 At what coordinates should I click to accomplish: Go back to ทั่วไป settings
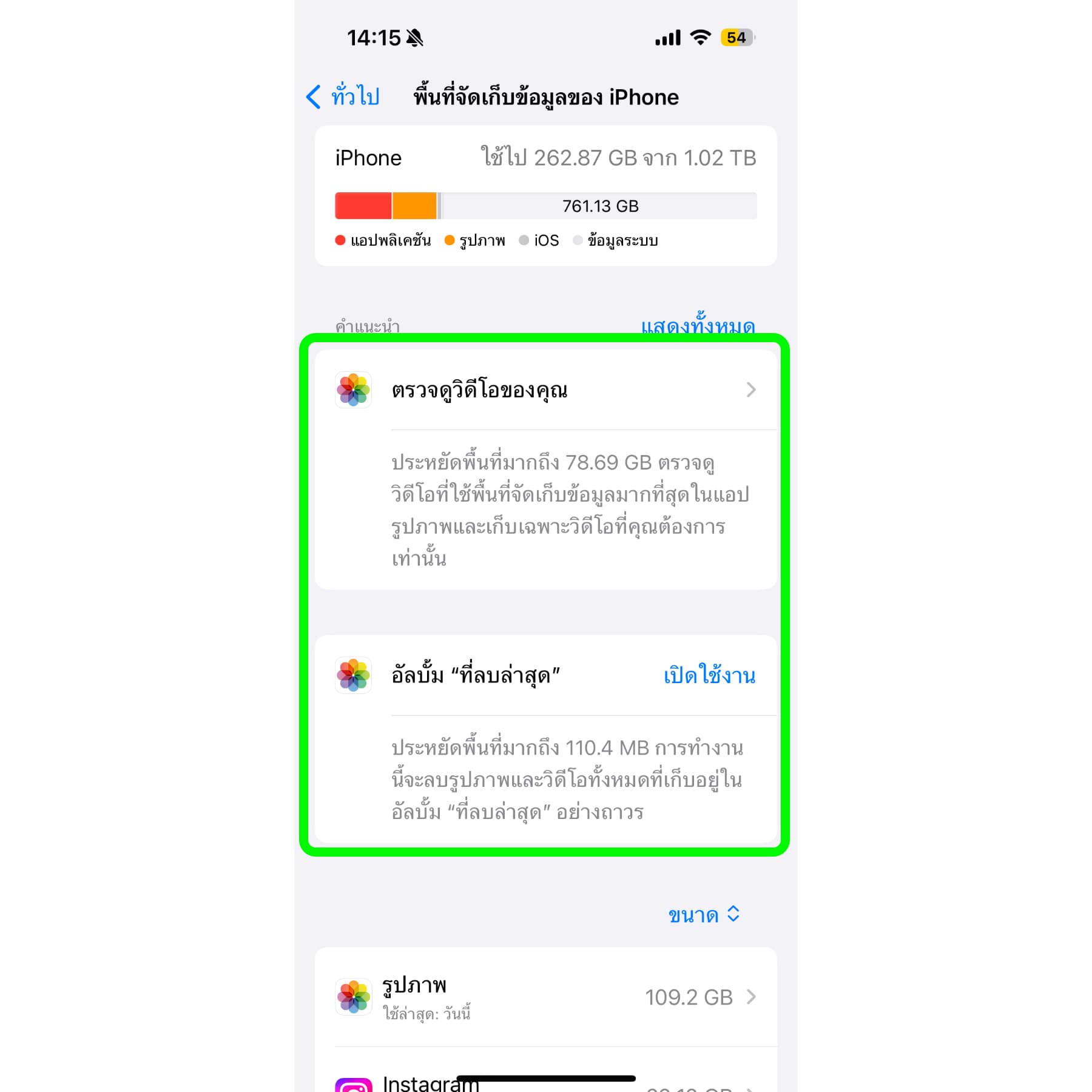pos(343,97)
